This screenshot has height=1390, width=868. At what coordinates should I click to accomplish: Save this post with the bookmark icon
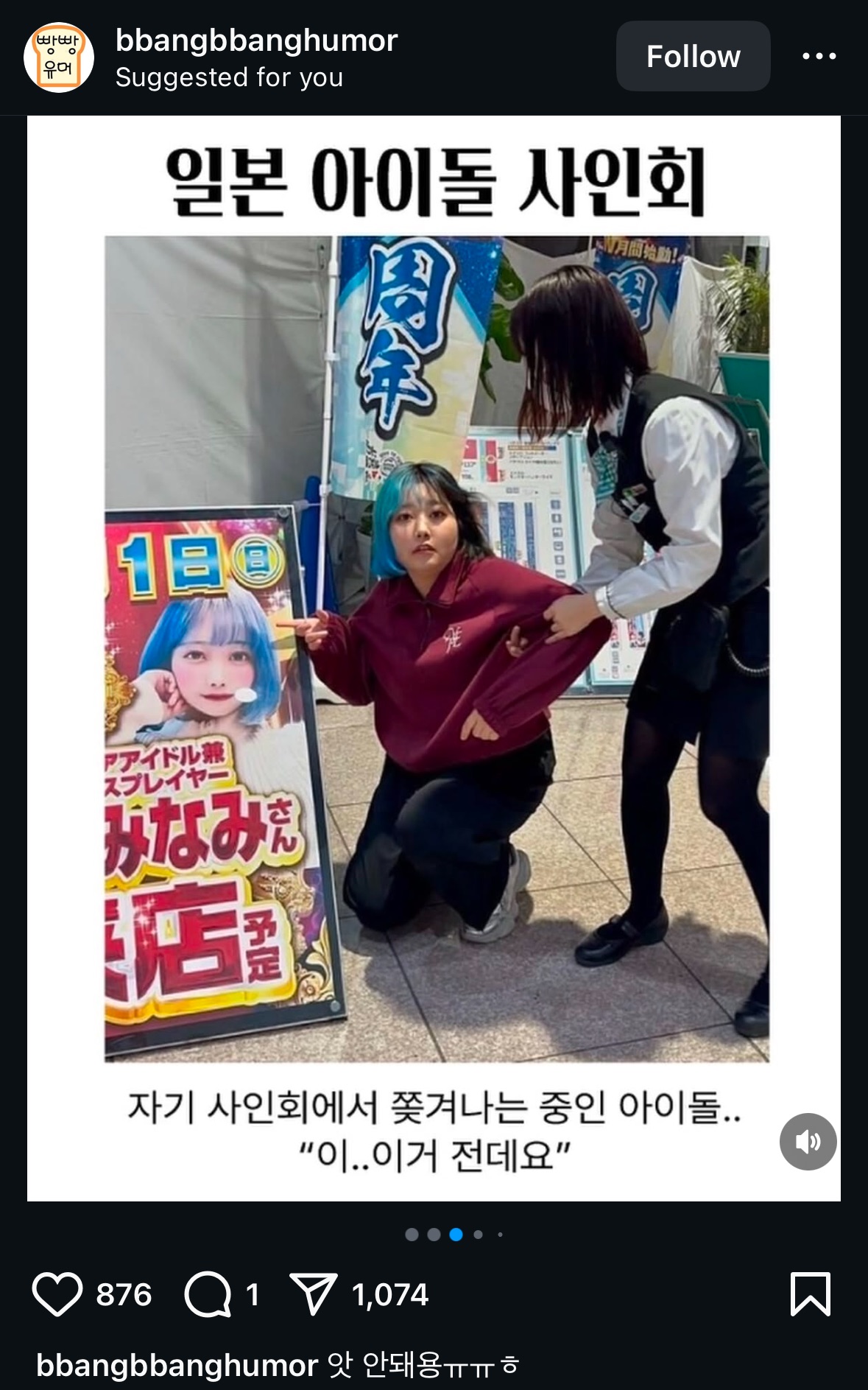(x=810, y=1294)
